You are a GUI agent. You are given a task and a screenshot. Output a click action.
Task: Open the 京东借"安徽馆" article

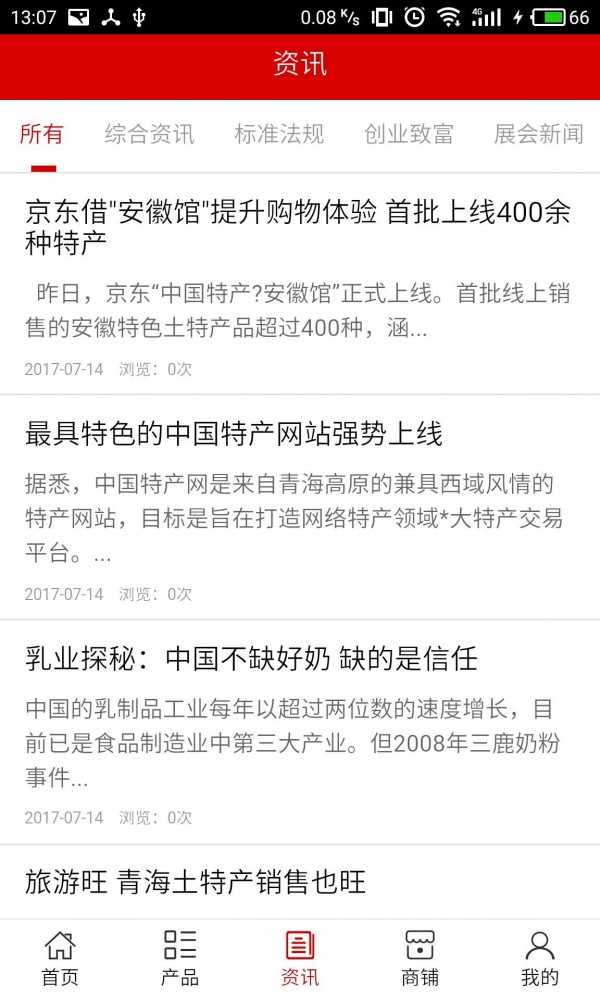pos(298,227)
